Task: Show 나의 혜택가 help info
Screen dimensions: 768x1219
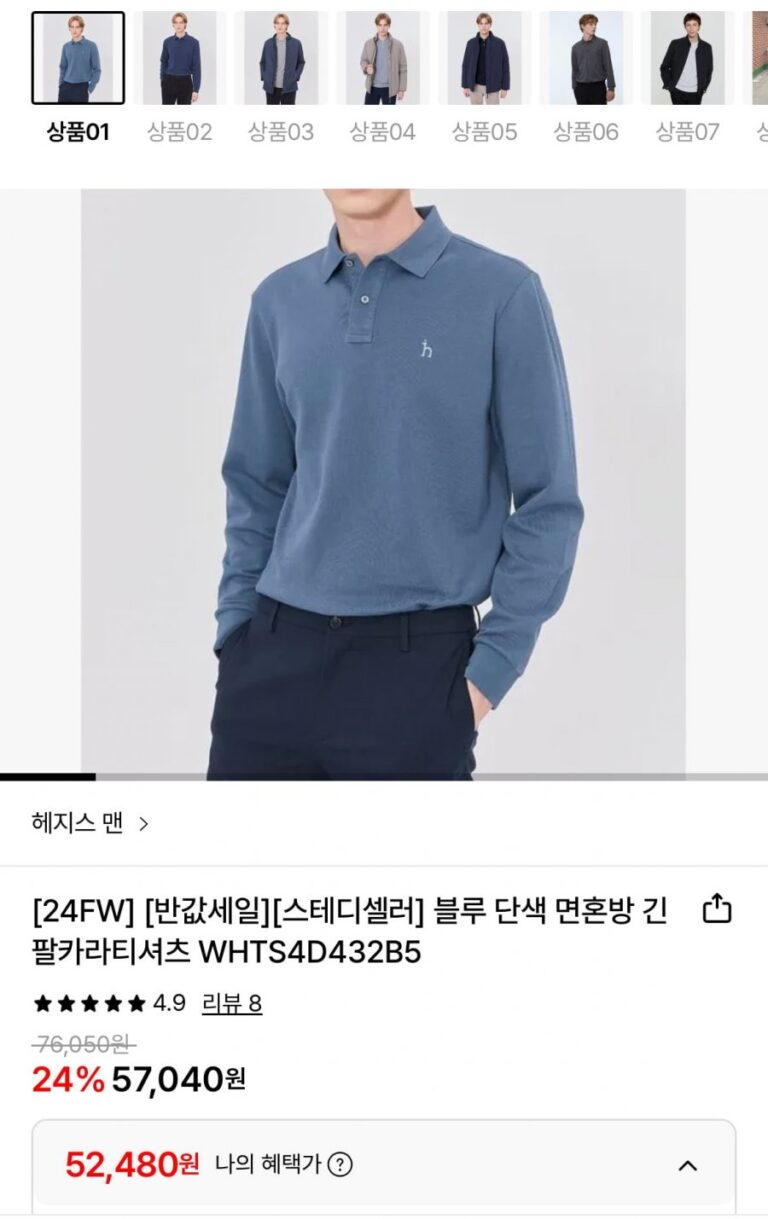Action: point(340,1165)
